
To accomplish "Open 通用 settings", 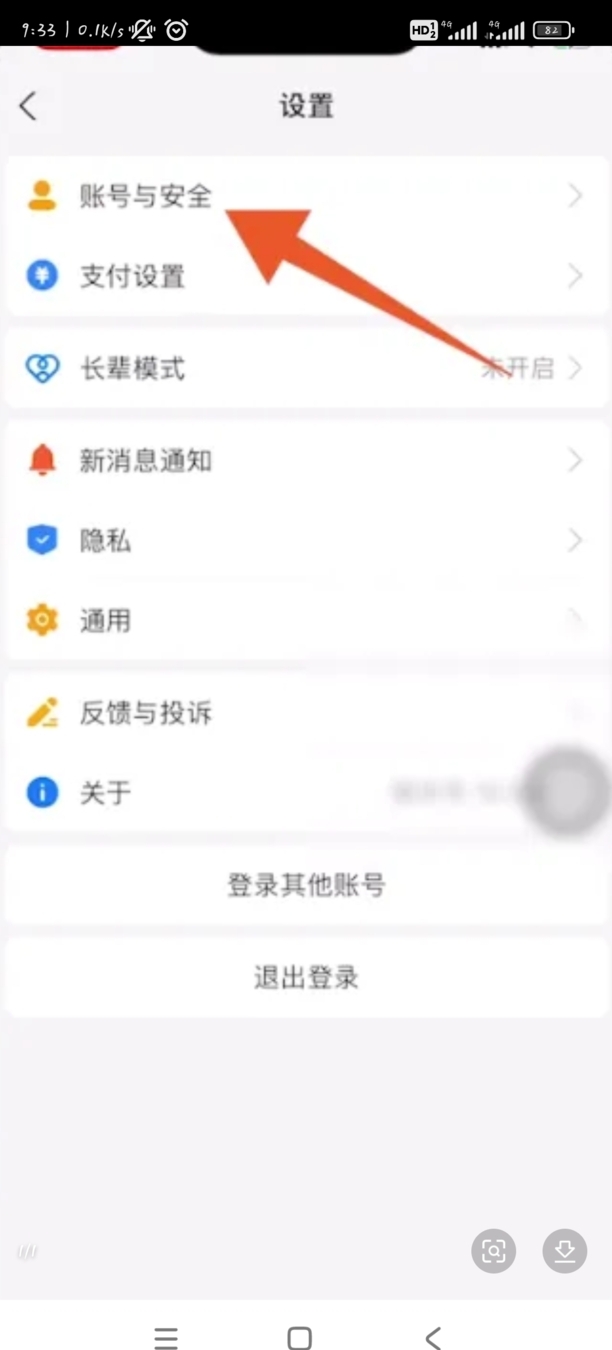I will point(306,620).
